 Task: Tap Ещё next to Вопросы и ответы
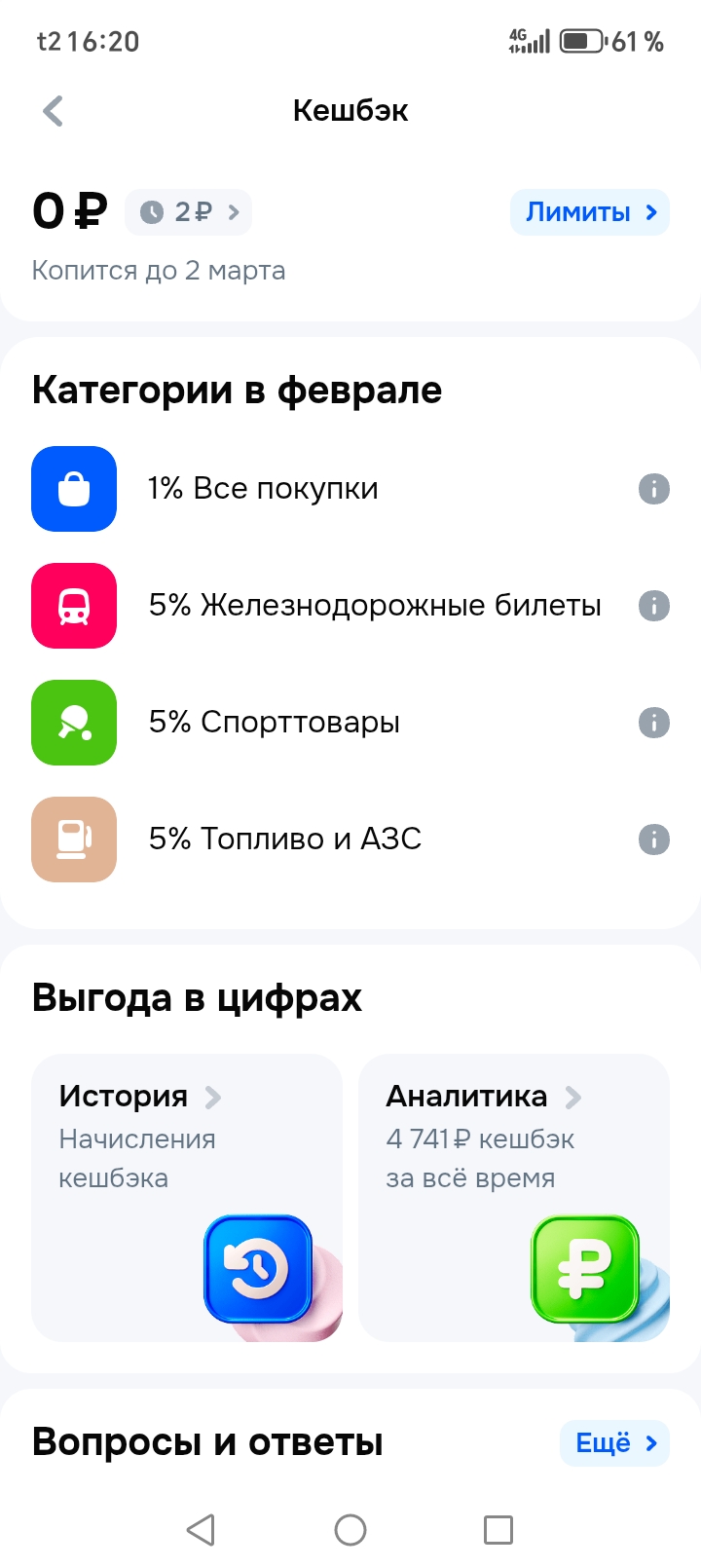click(615, 1442)
